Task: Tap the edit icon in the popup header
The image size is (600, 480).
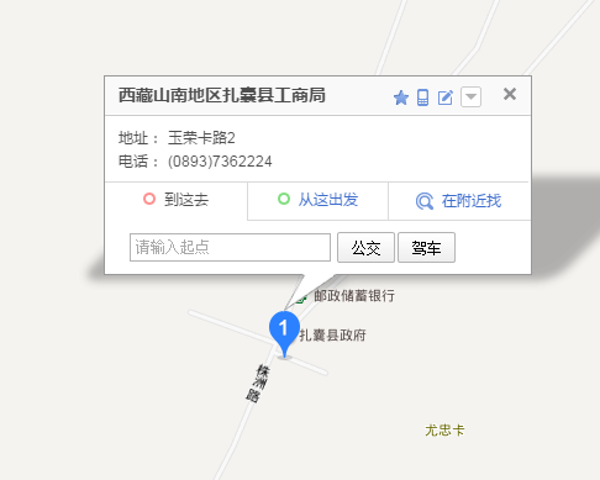Action: click(446, 97)
